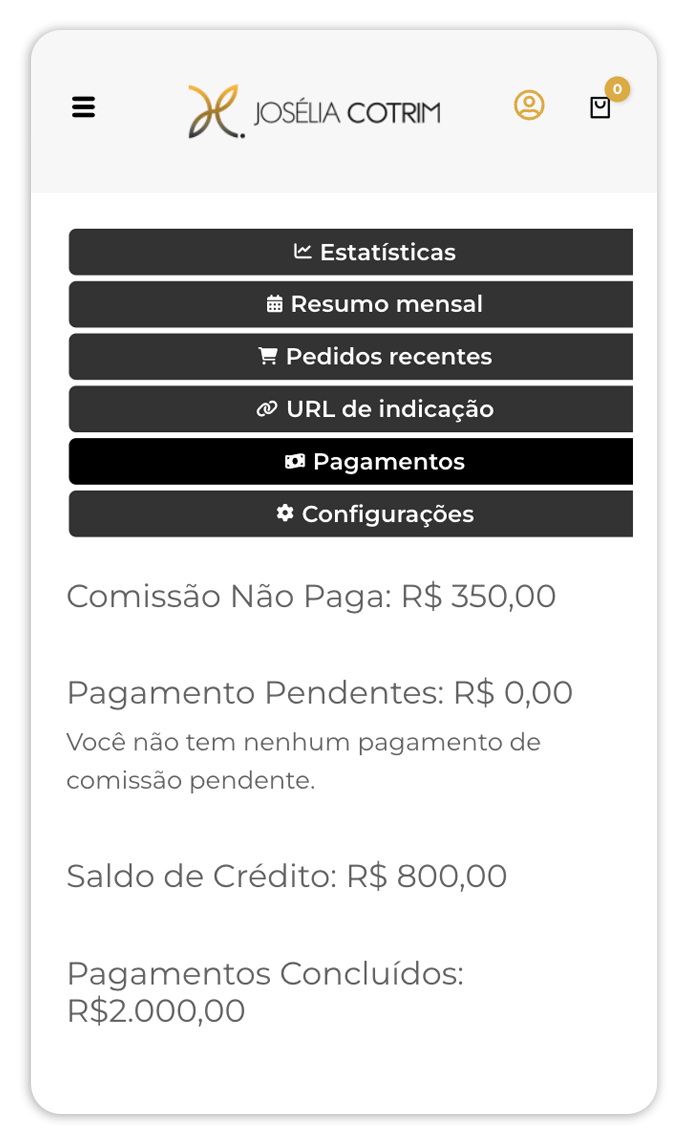This screenshot has width=688, height=1147.
Task: Switch to the Estatísticas tab
Action: tap(374, 252)
